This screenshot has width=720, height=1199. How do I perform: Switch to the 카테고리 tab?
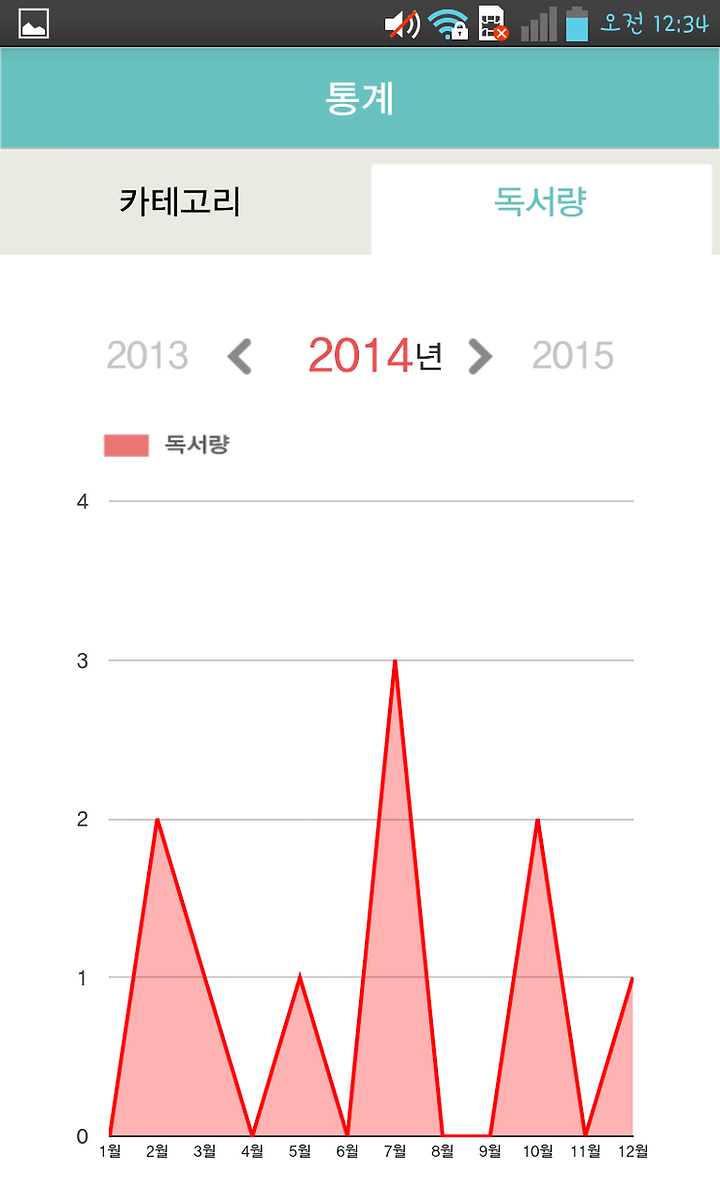(x=180, y=203)
